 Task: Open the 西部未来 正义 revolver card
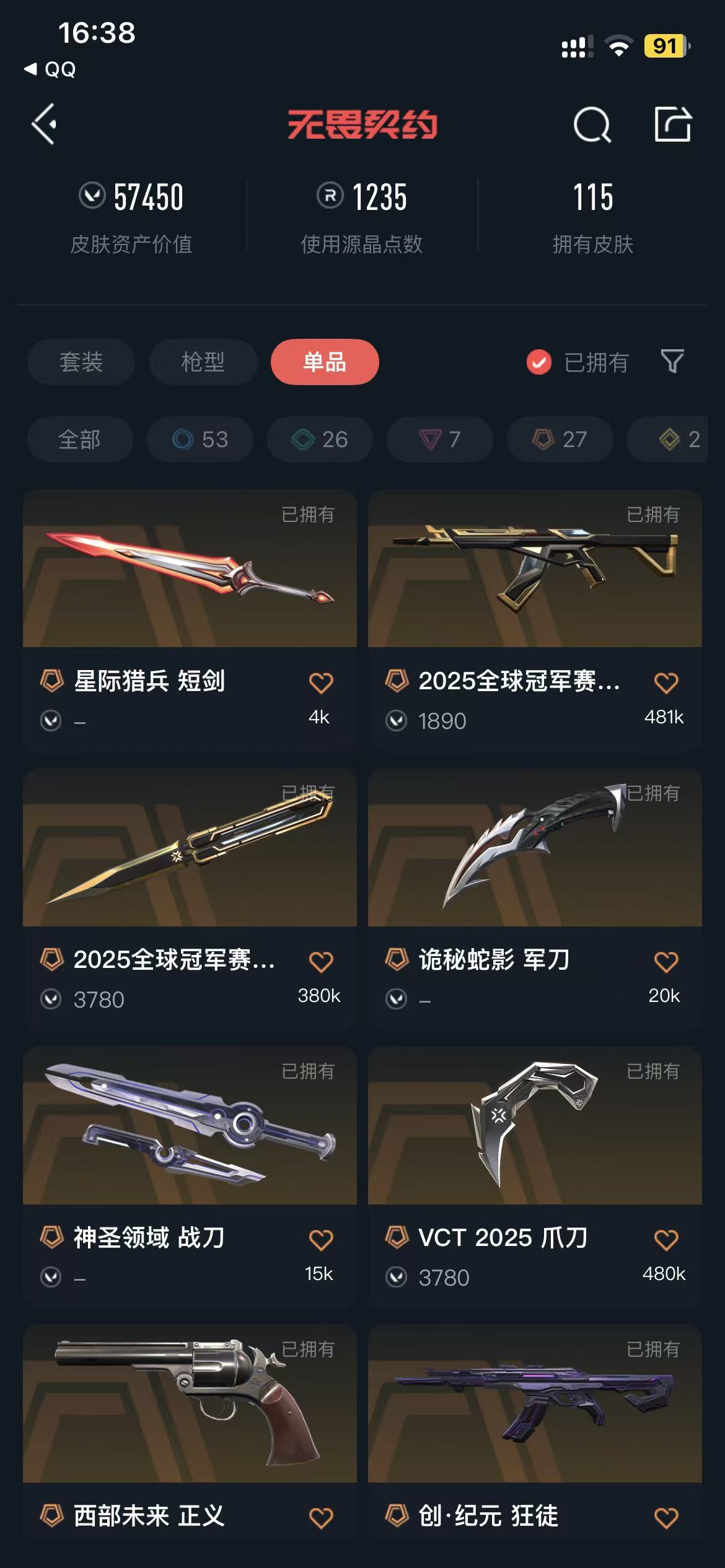(190, 1405)
